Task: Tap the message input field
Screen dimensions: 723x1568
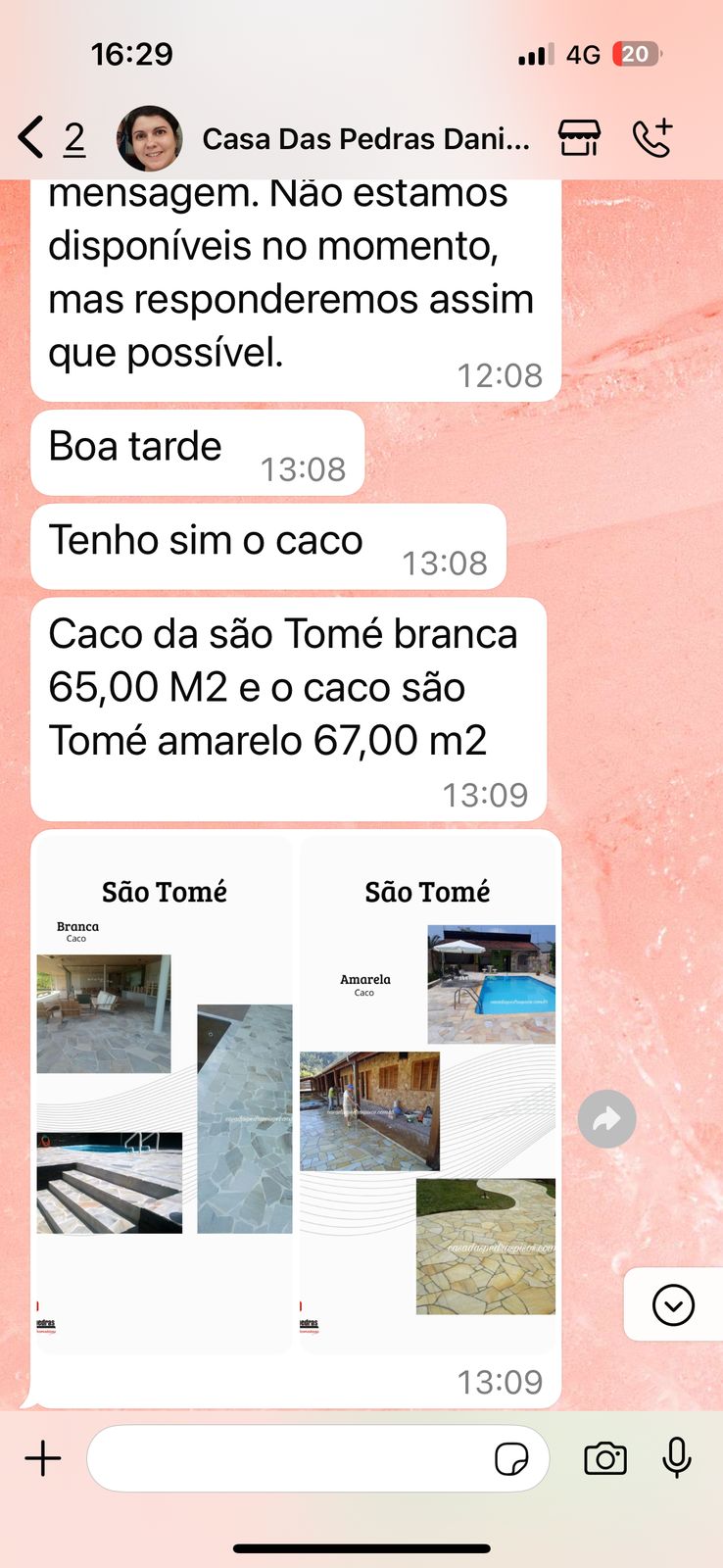Action: pyautogui.click(x=294, y=1458)
